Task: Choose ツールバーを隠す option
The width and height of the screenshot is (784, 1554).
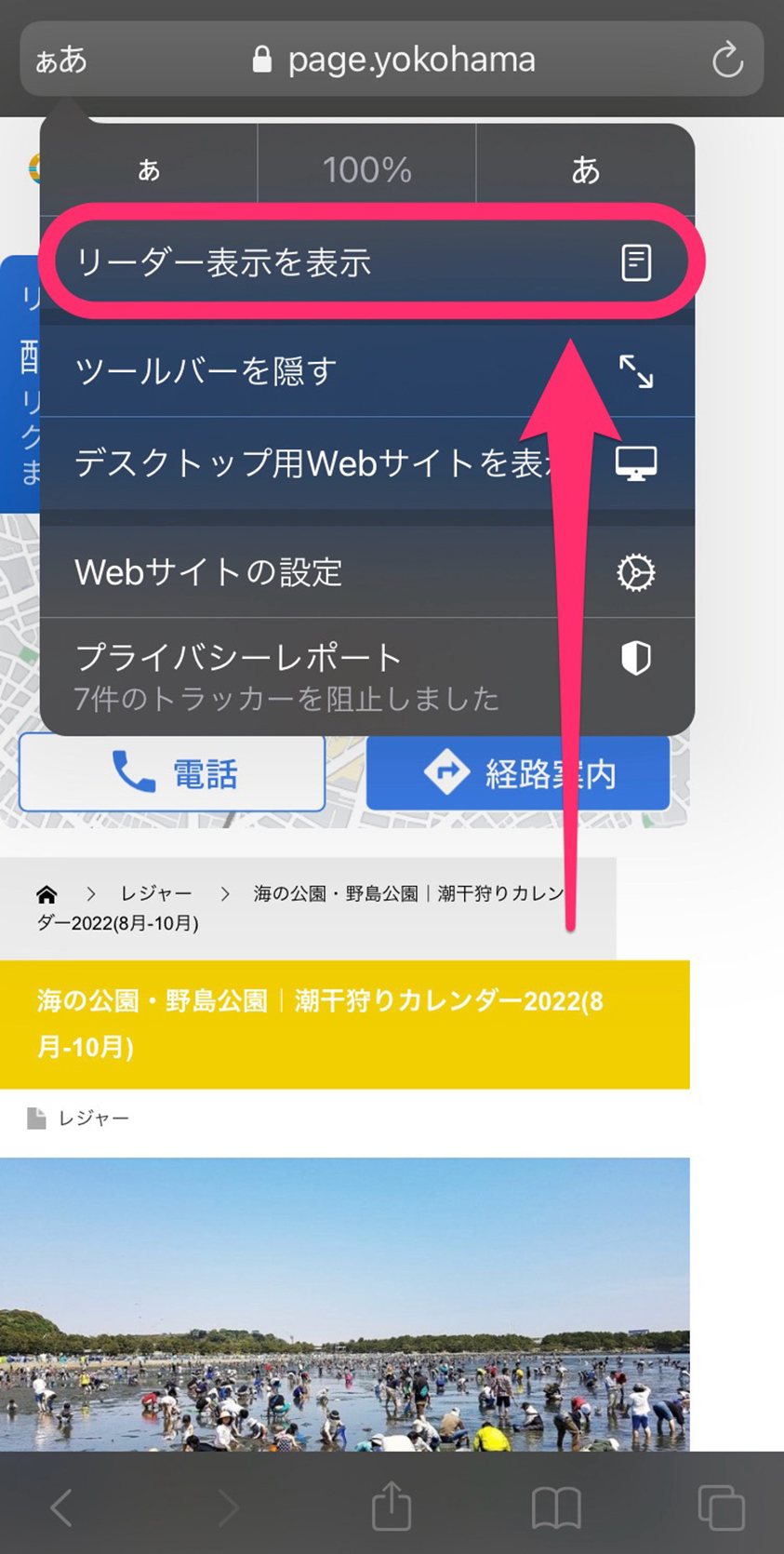Action: pyautogui.click(x=367, y=370)
